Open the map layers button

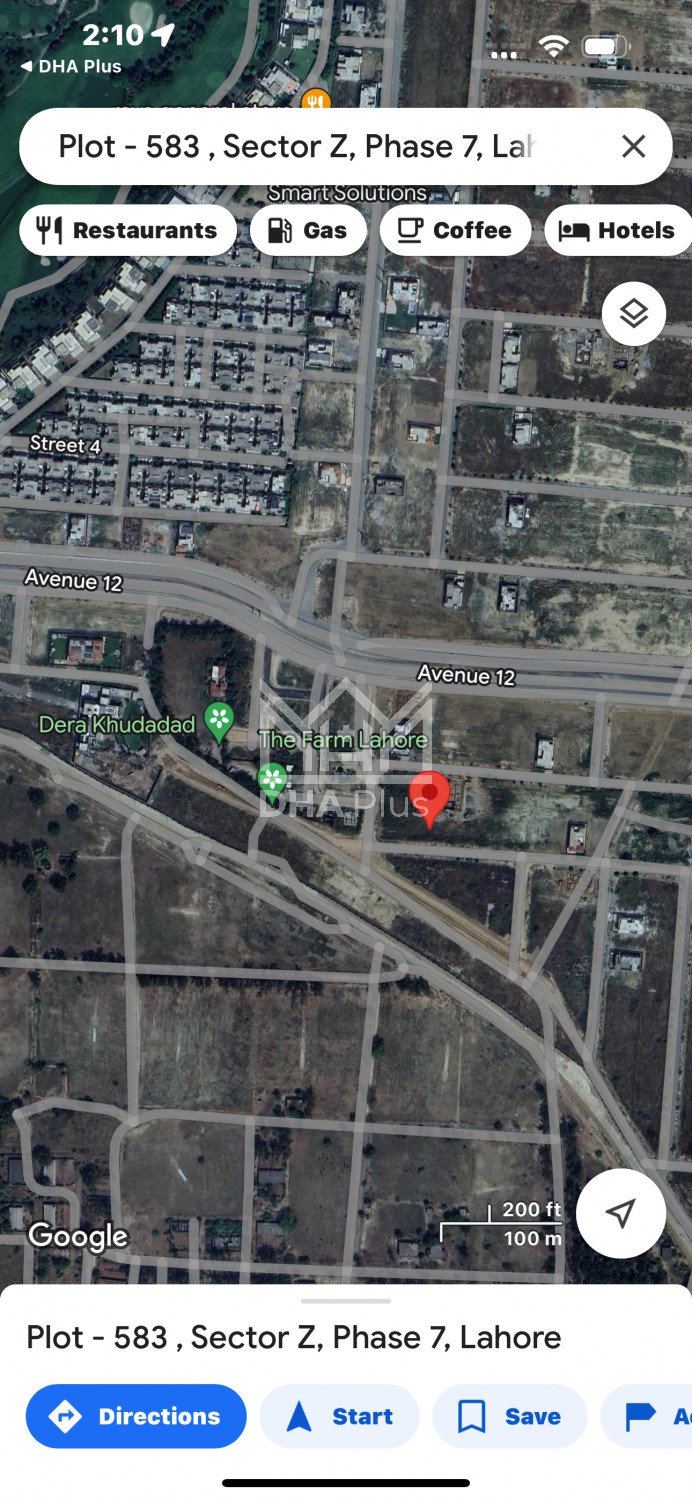click(633, 314)
